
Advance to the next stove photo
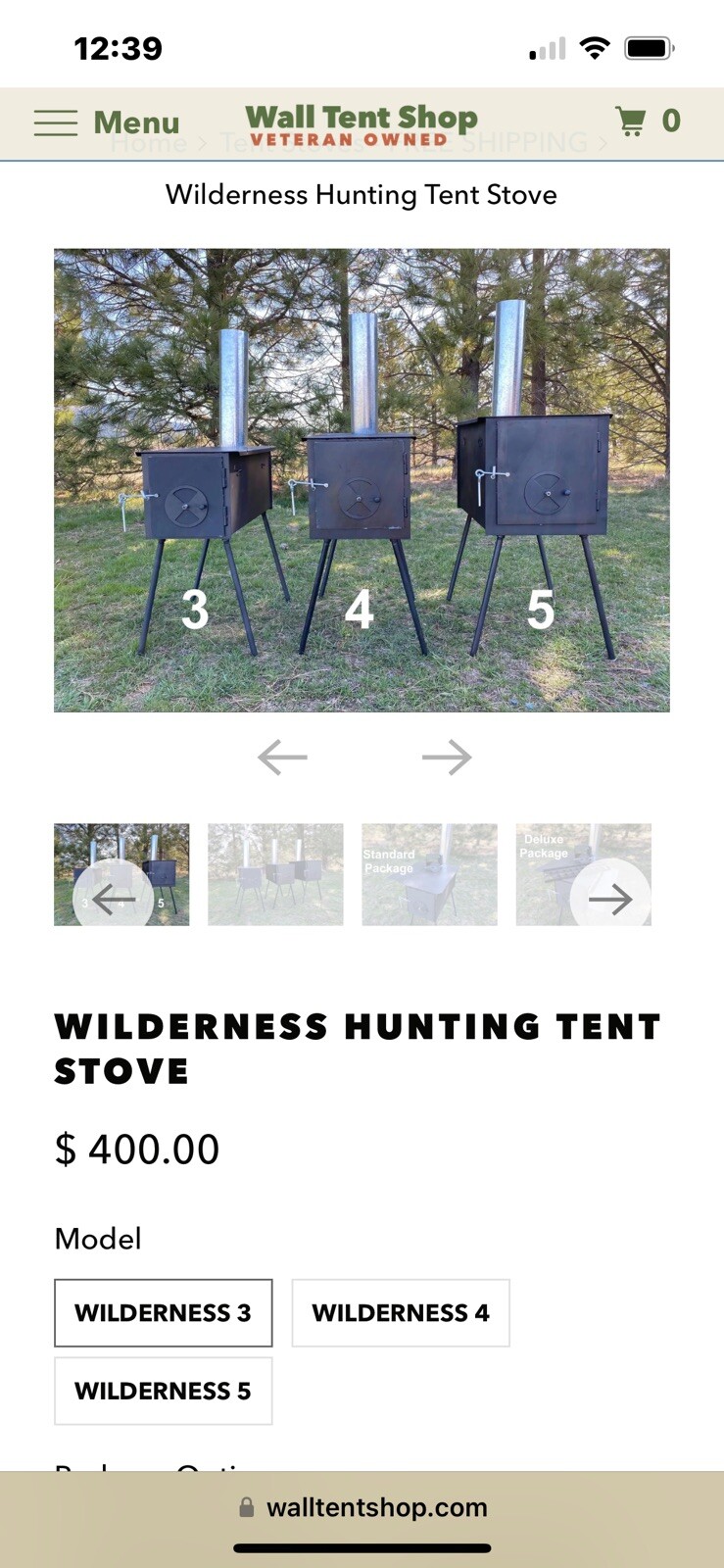[x=447, y=756]
